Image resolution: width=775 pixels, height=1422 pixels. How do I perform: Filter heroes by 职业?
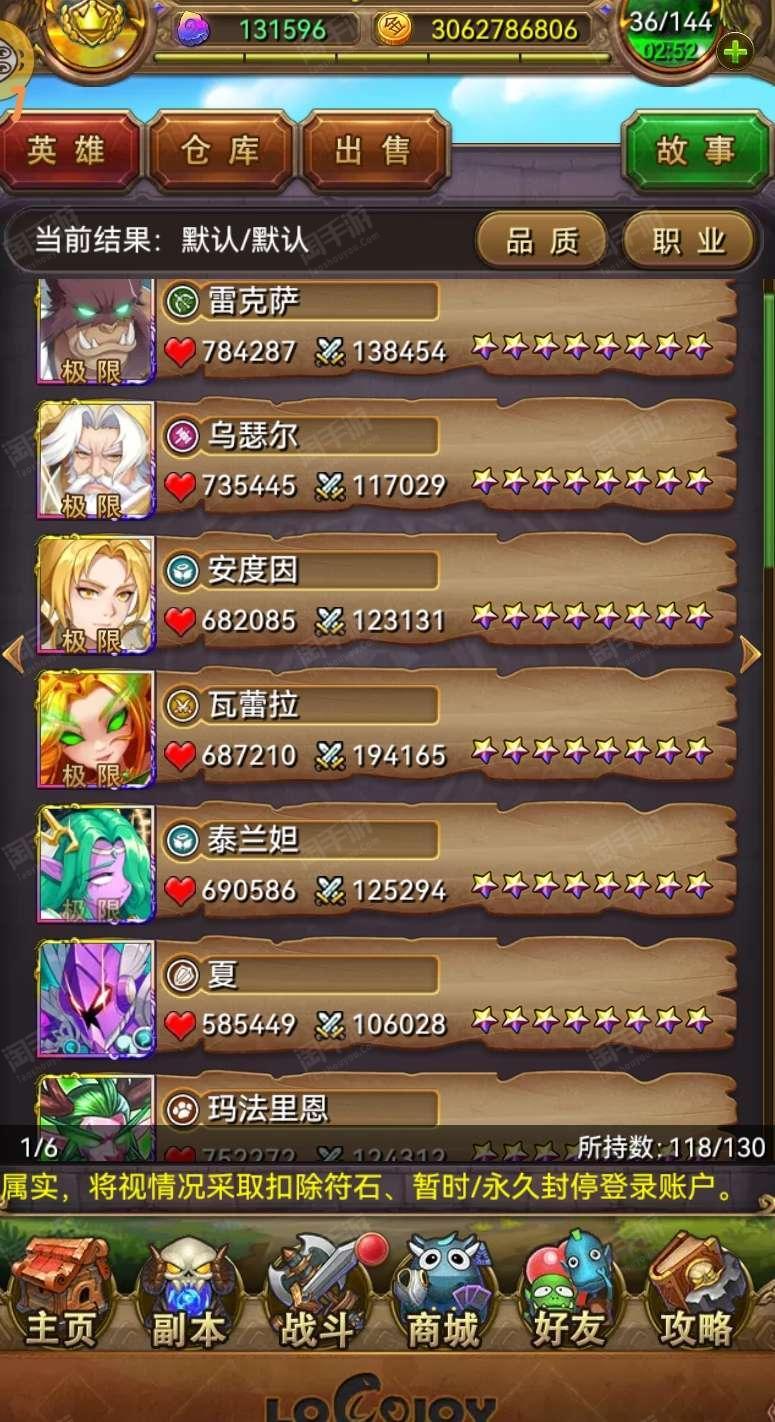click(x=688, y=241)
